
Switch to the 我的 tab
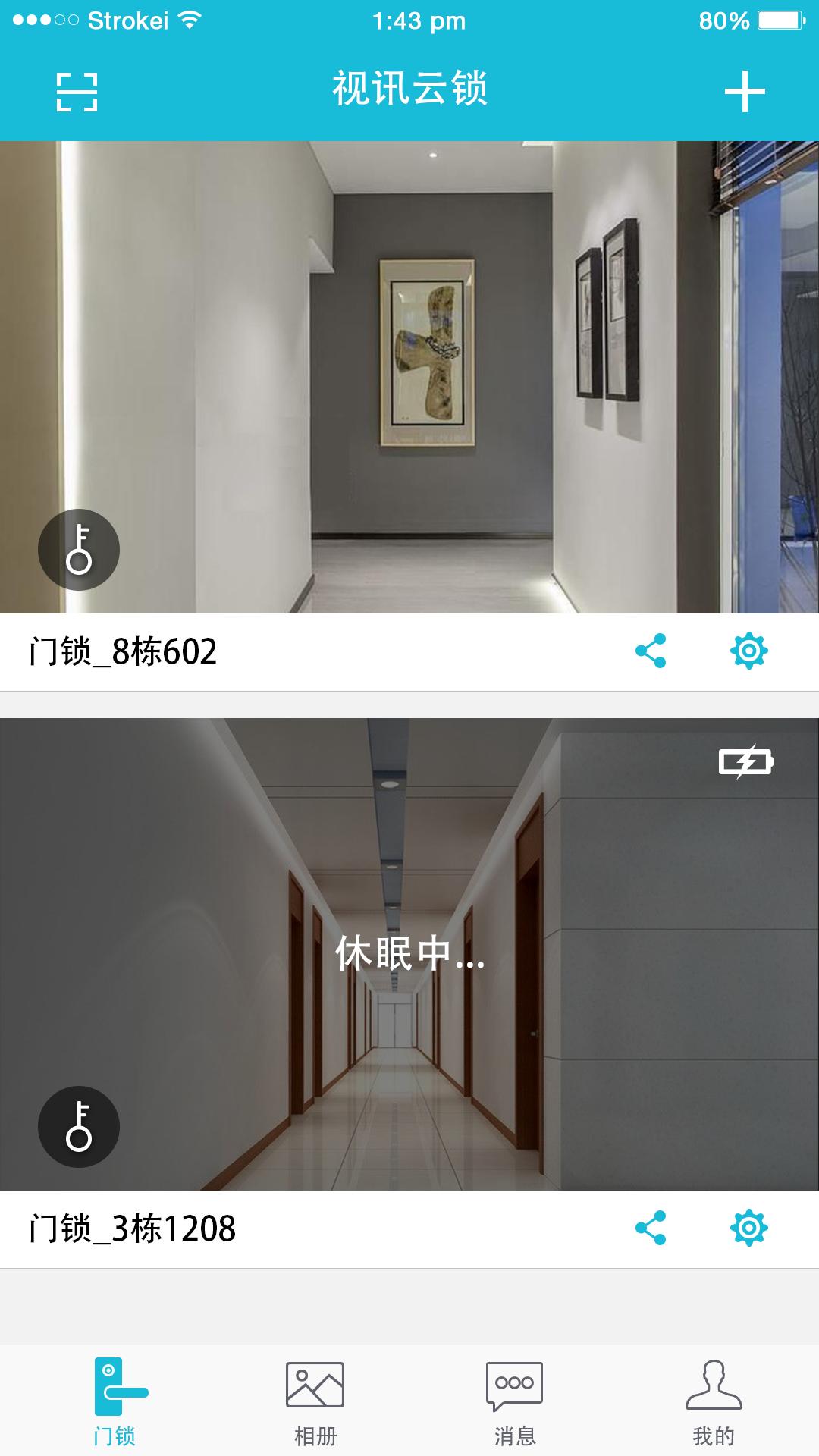pos(714,1401)
